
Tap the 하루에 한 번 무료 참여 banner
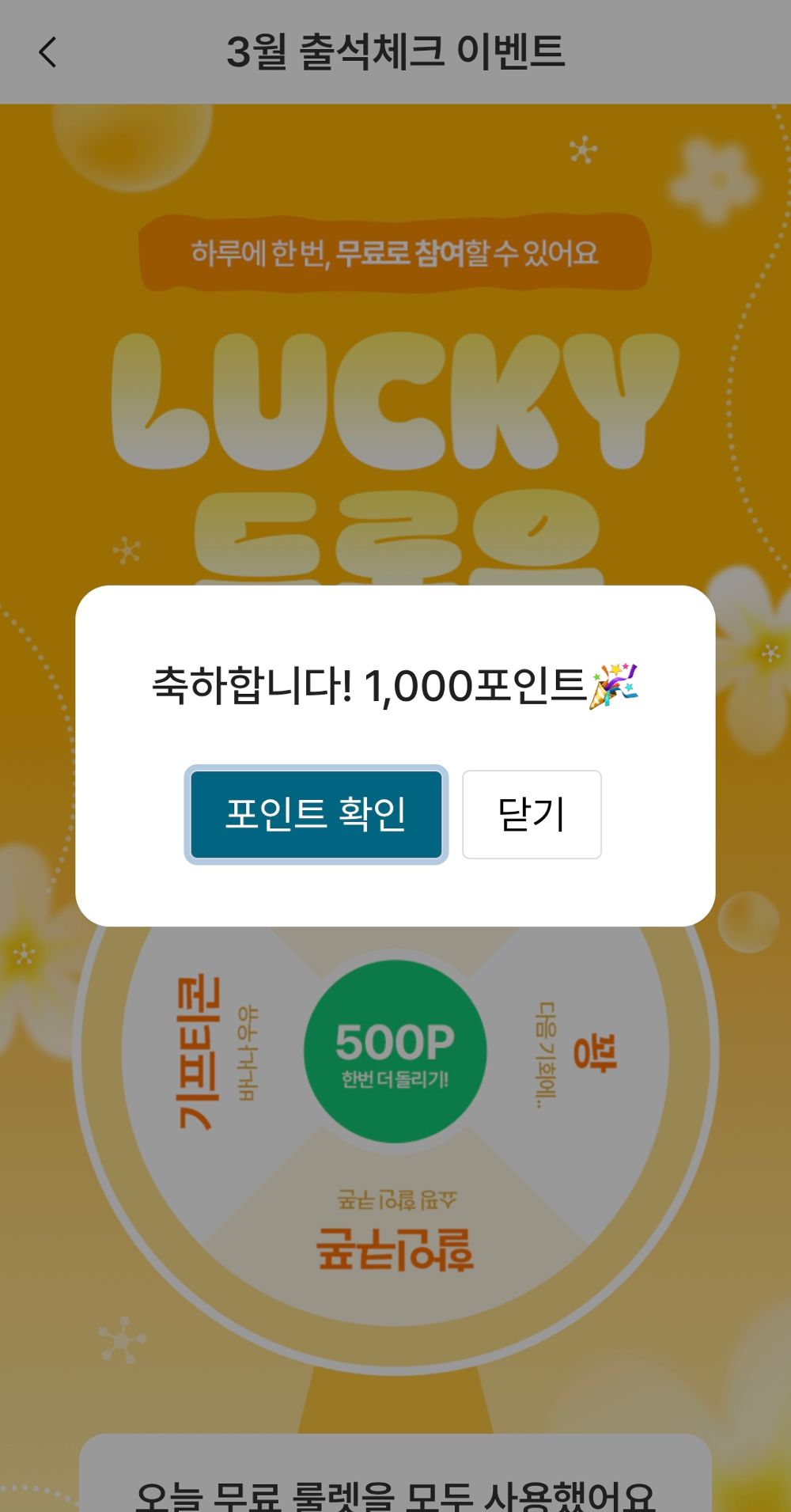[x=395, y=253]
